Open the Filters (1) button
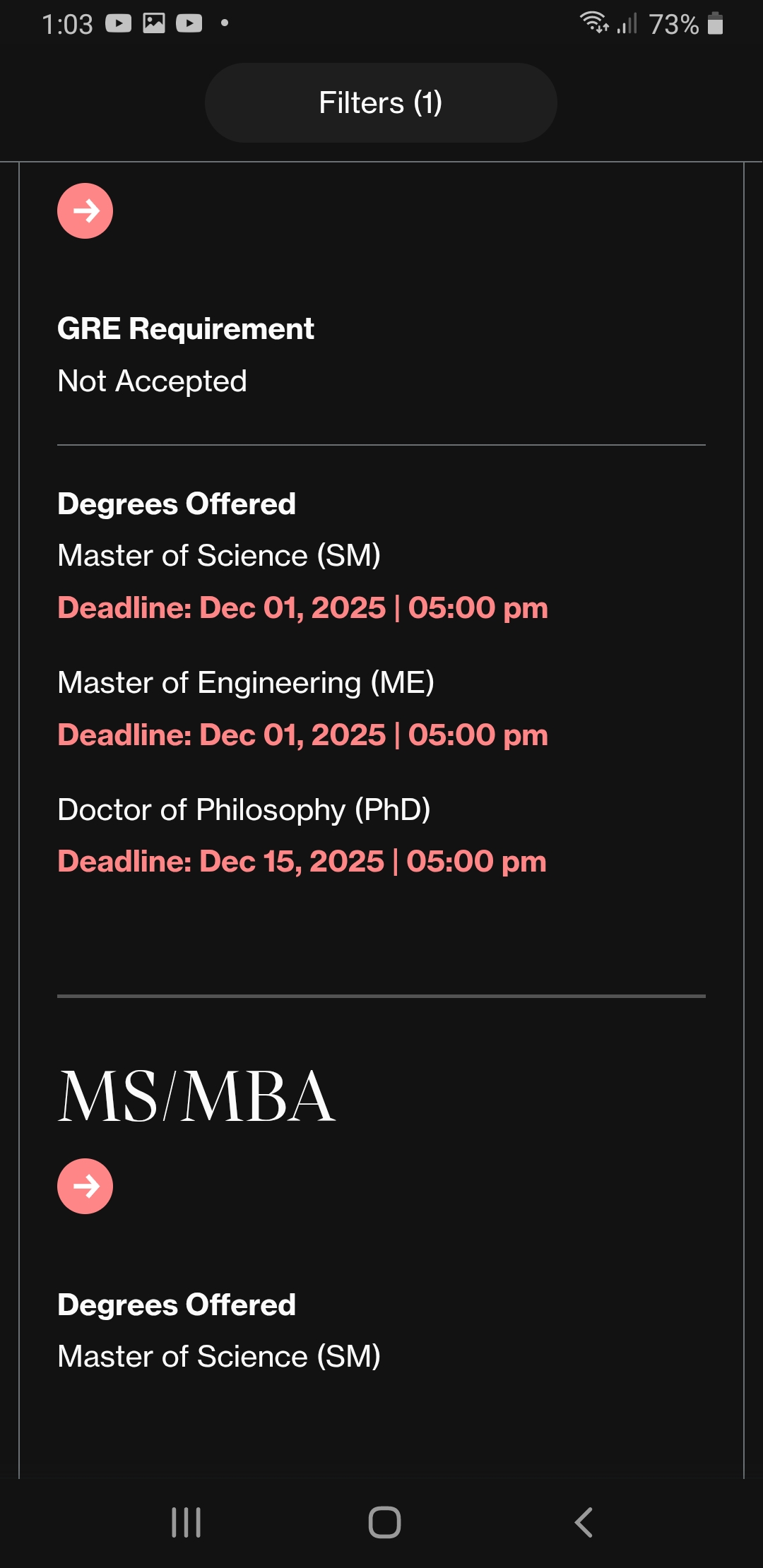763x1568 pixels. point(381,103)
